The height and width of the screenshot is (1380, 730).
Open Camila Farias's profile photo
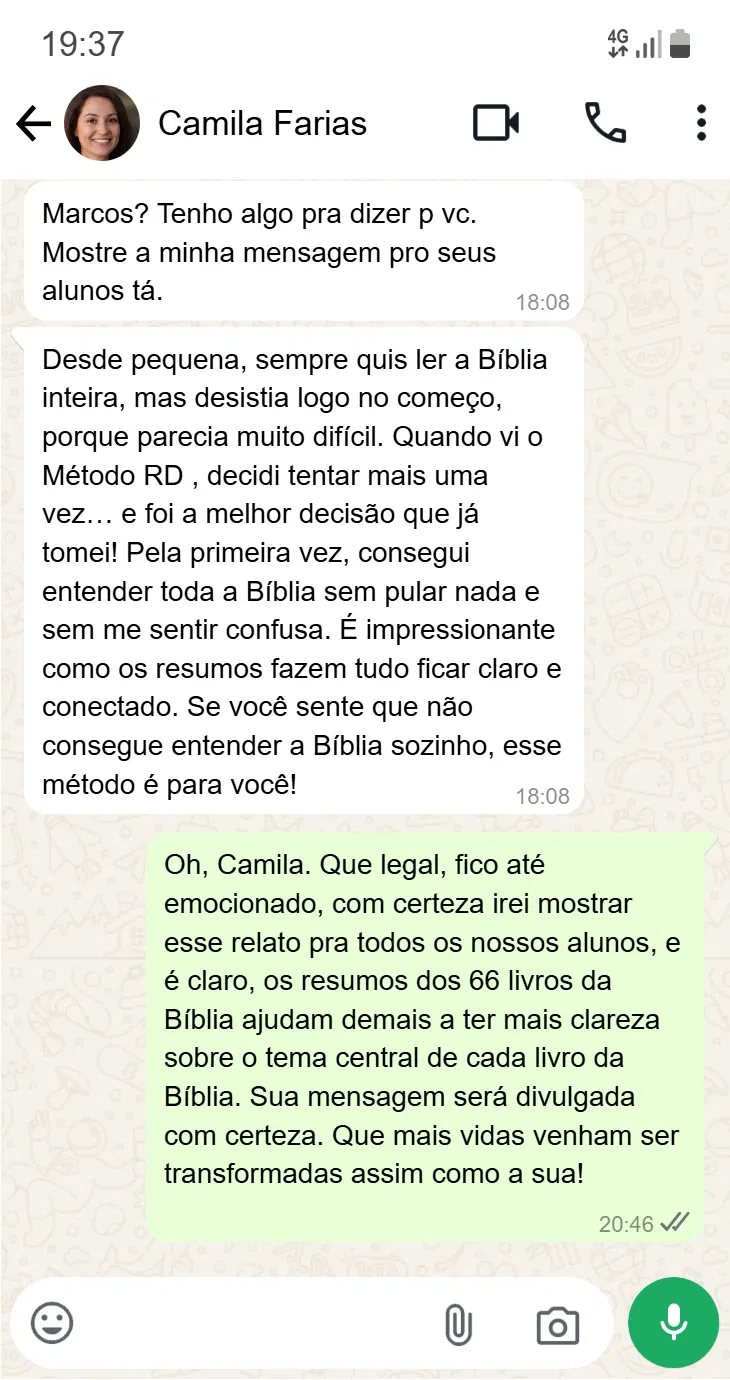tap(101, 124)
